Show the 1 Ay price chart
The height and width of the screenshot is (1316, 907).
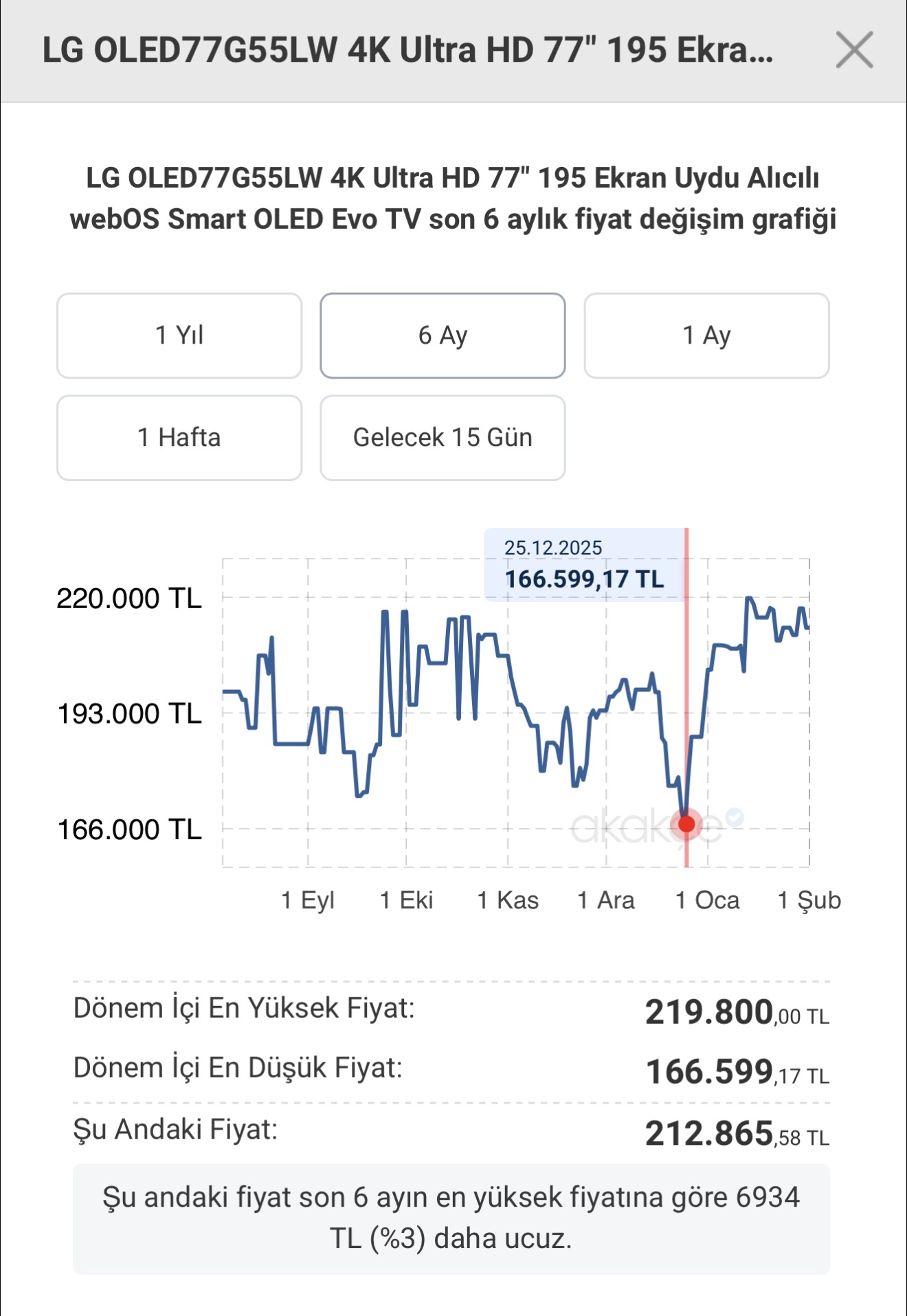706,335
